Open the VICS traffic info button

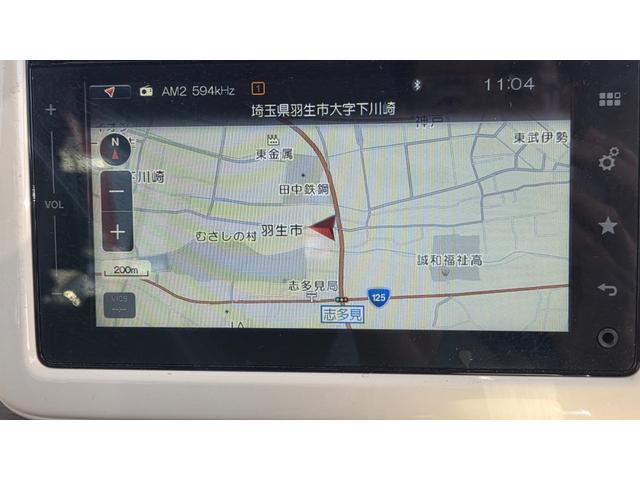coord(118,304)
